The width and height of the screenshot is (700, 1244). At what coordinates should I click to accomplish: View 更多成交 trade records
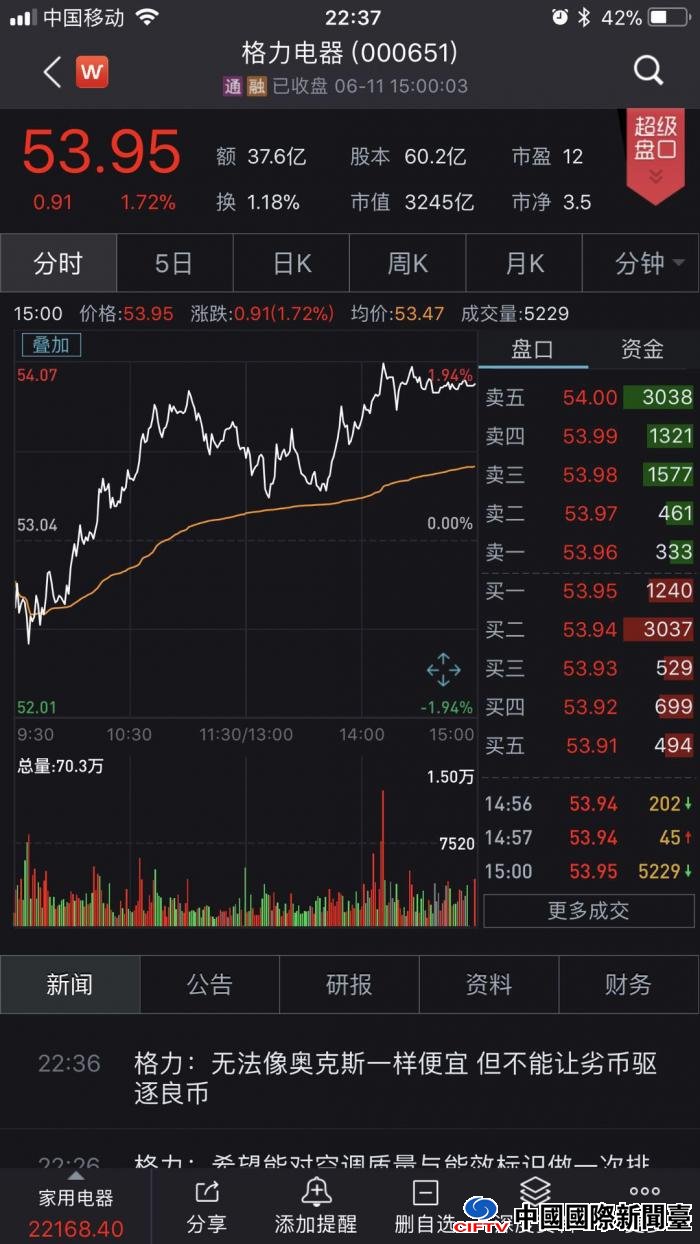click(x=588, y=911)
